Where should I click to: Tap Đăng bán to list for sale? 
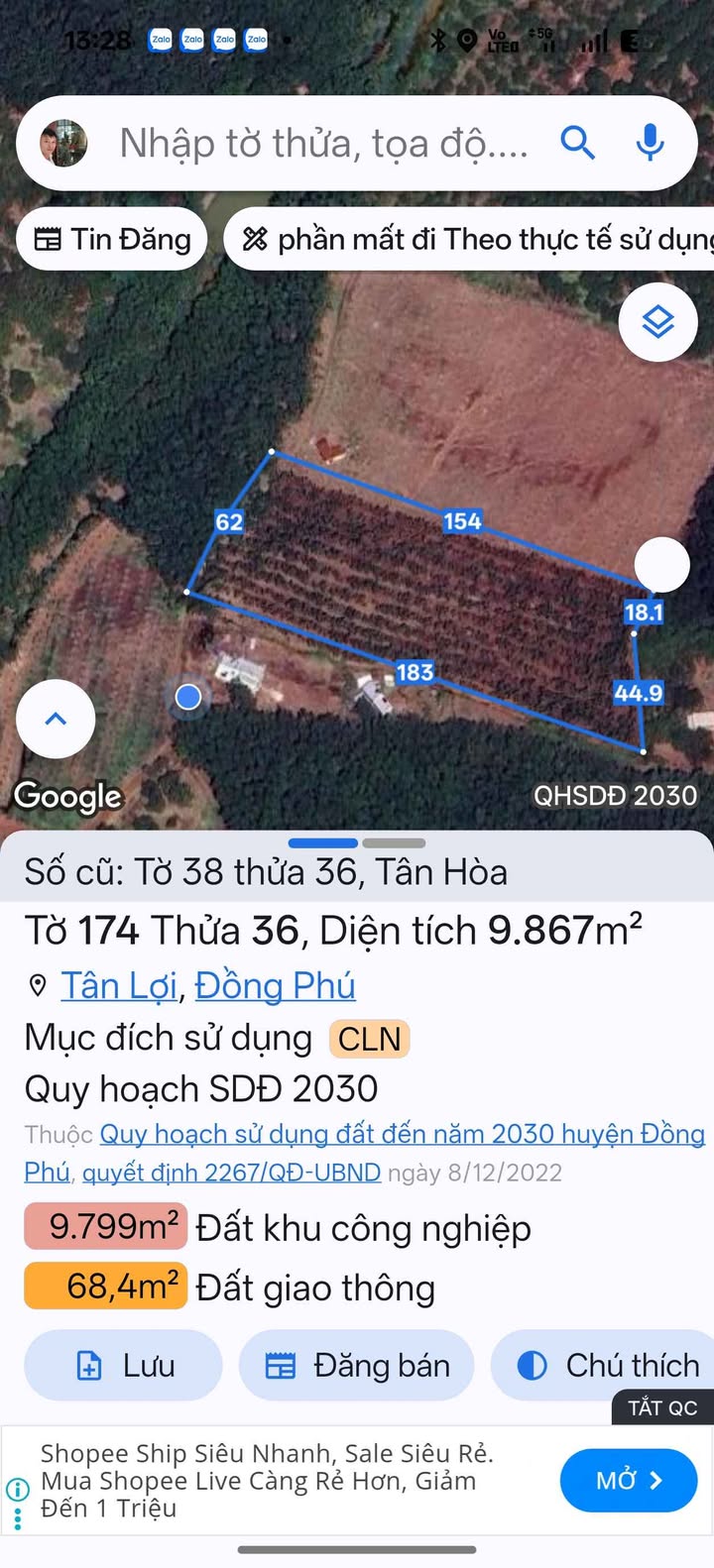[357, 1365]
